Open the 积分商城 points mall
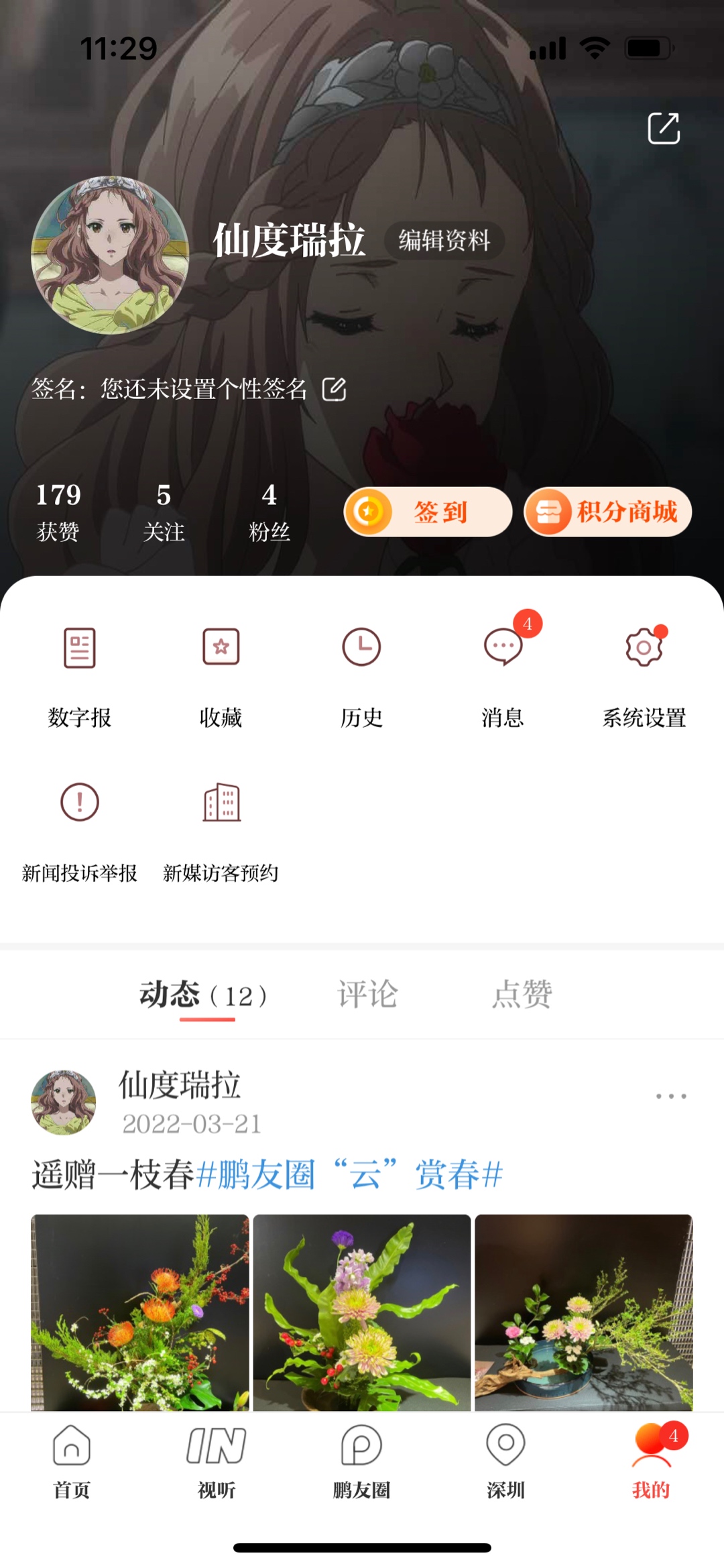This screenshot has height=1568, width=724. pos(608,512)
